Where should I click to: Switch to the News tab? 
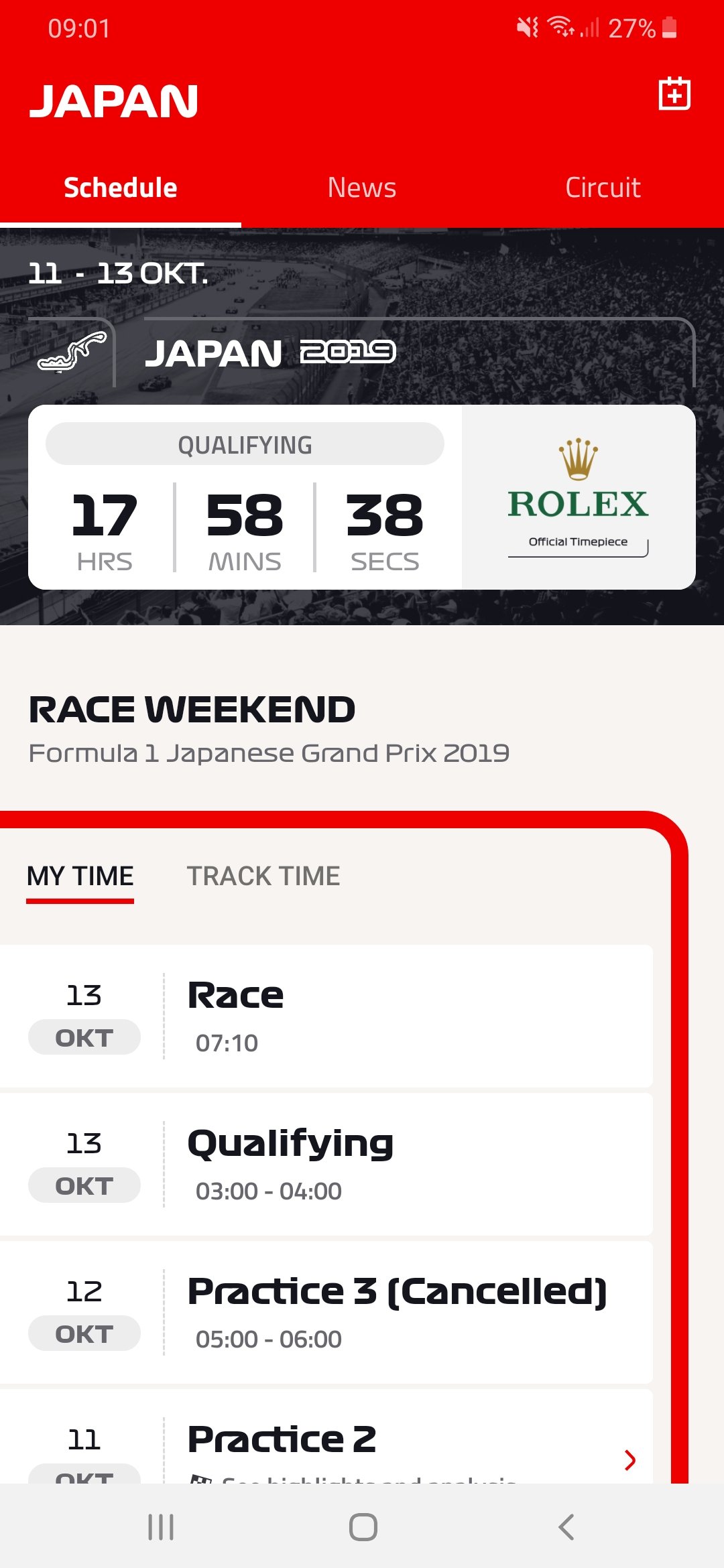pyautogui.click(x=362, y=188)
